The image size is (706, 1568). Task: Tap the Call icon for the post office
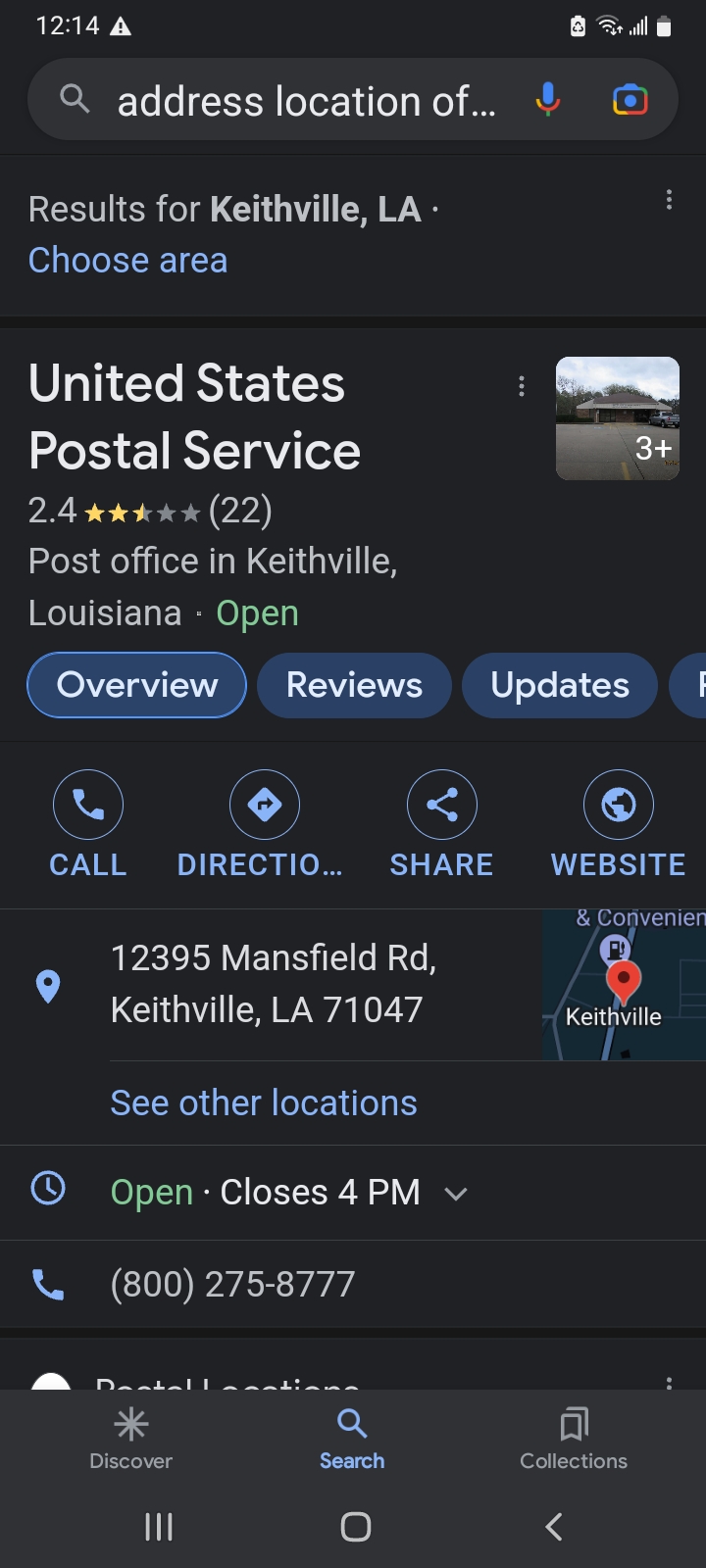(x=87, y=804)
